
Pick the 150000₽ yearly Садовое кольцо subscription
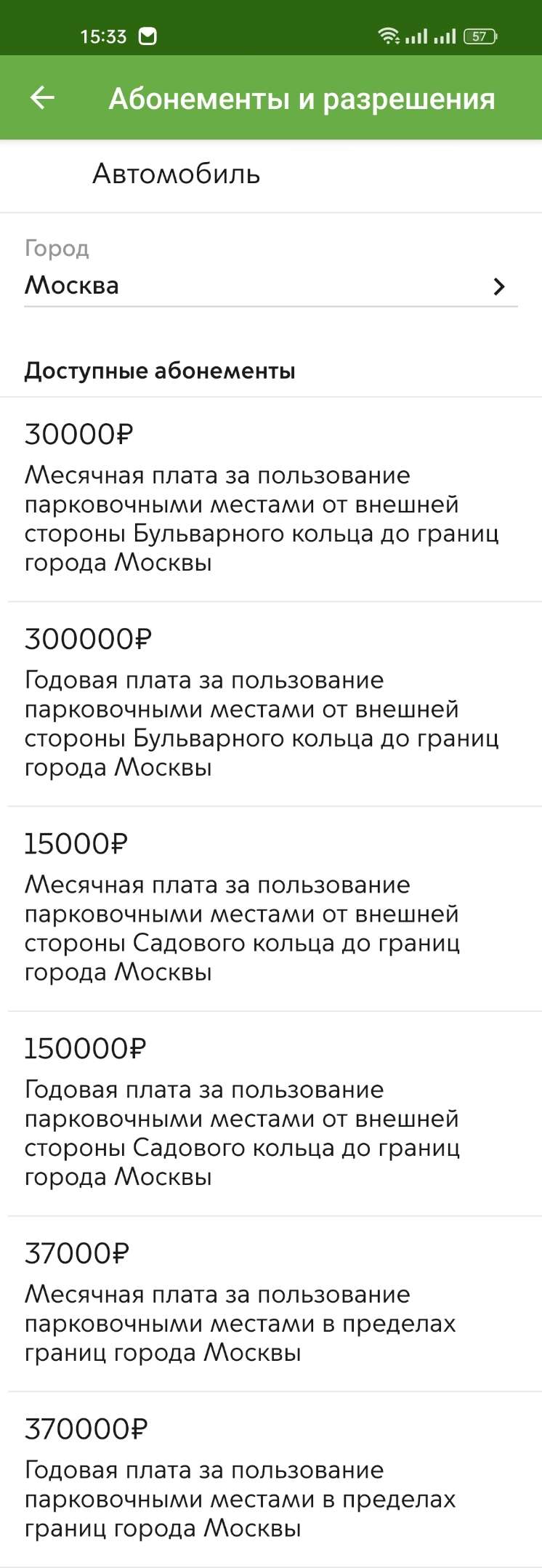(x=270, y=1114)
